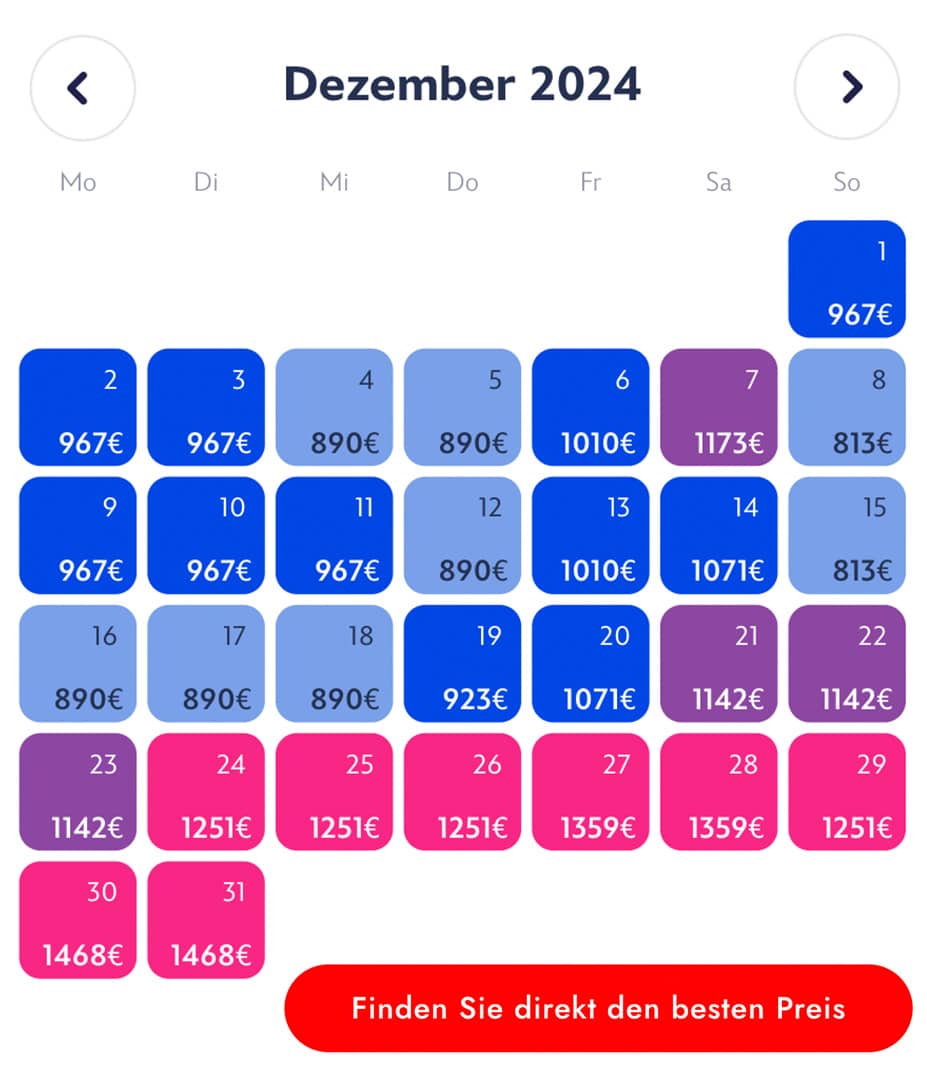Go to the previous month
The height and width of the screenshot is (1080, 927).
[x=82, y=88]
